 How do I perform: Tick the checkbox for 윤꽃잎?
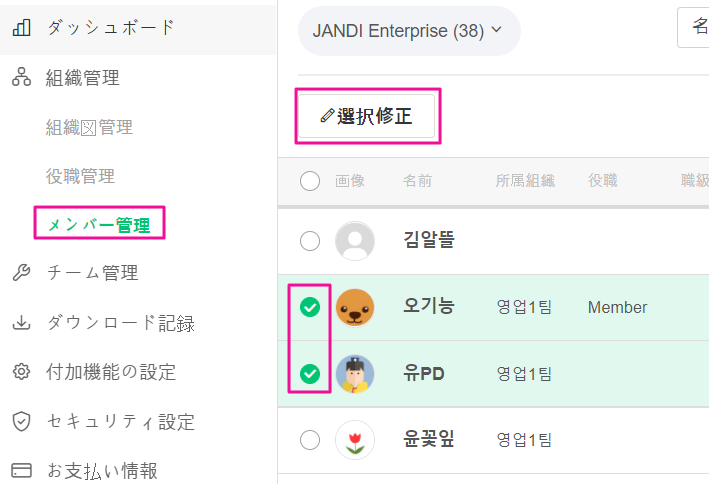[x=310, y=440]
